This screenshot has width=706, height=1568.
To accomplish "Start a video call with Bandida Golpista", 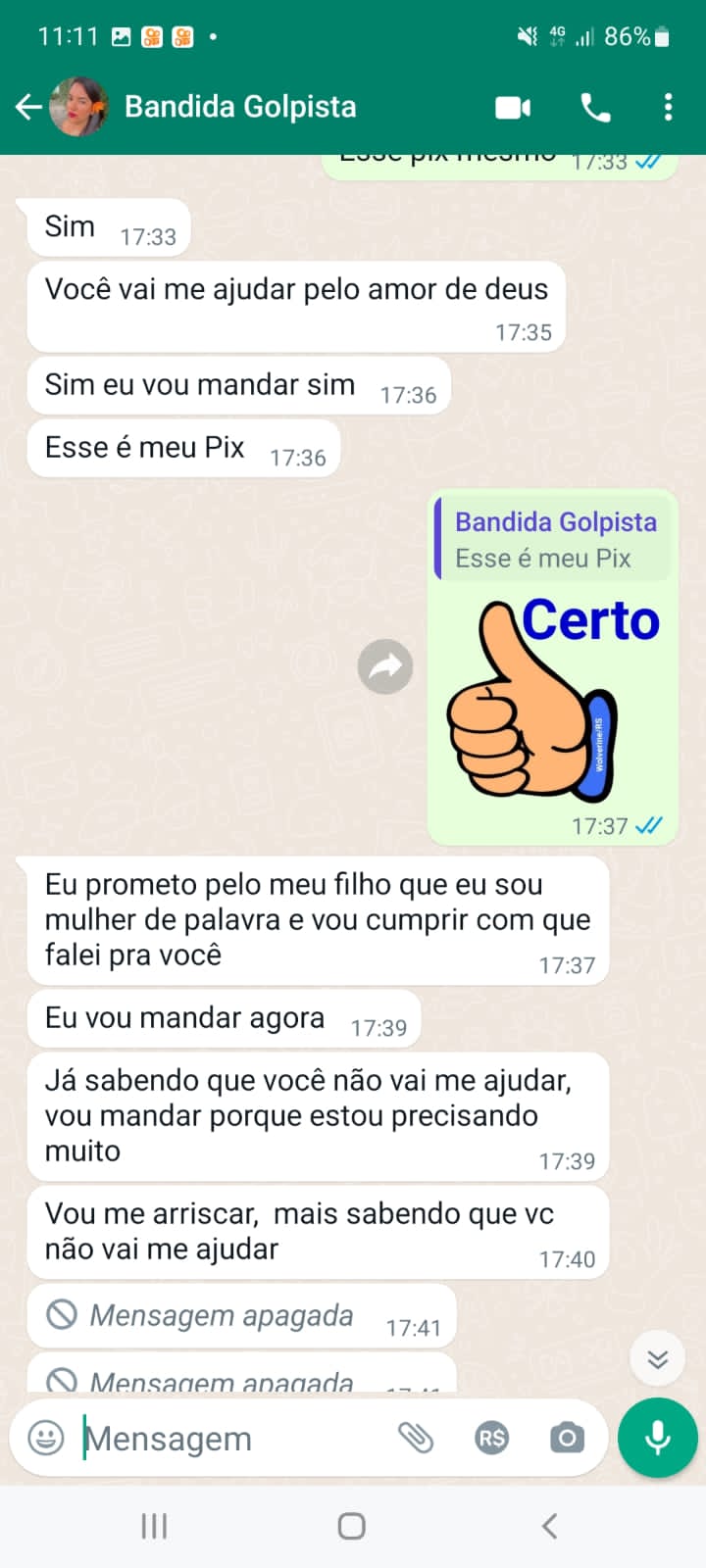I will [513, 107].
